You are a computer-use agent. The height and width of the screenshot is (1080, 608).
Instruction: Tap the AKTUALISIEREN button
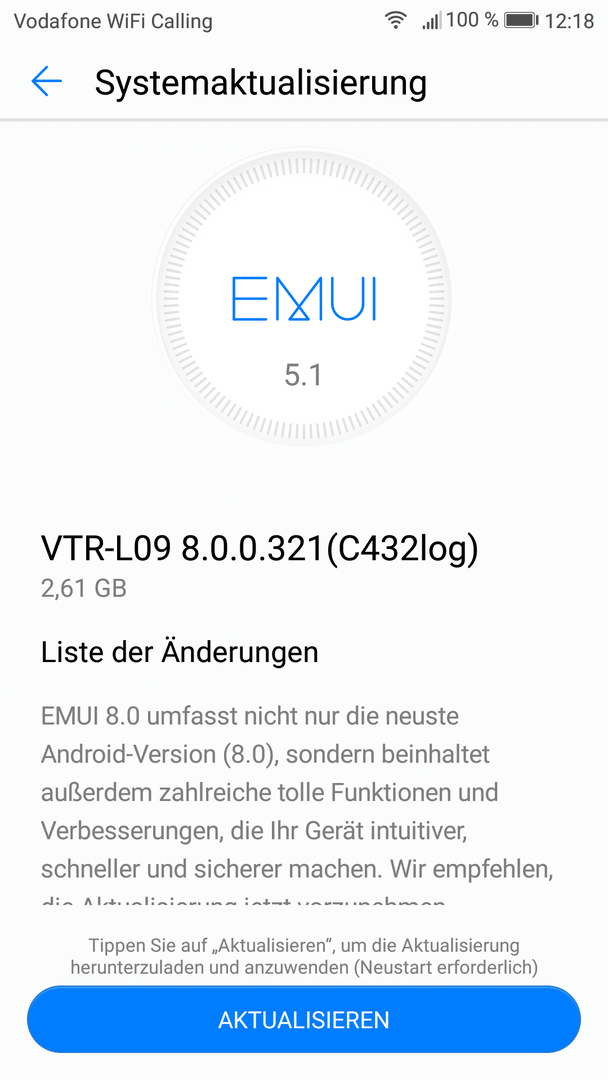(x=304, y=1019)
